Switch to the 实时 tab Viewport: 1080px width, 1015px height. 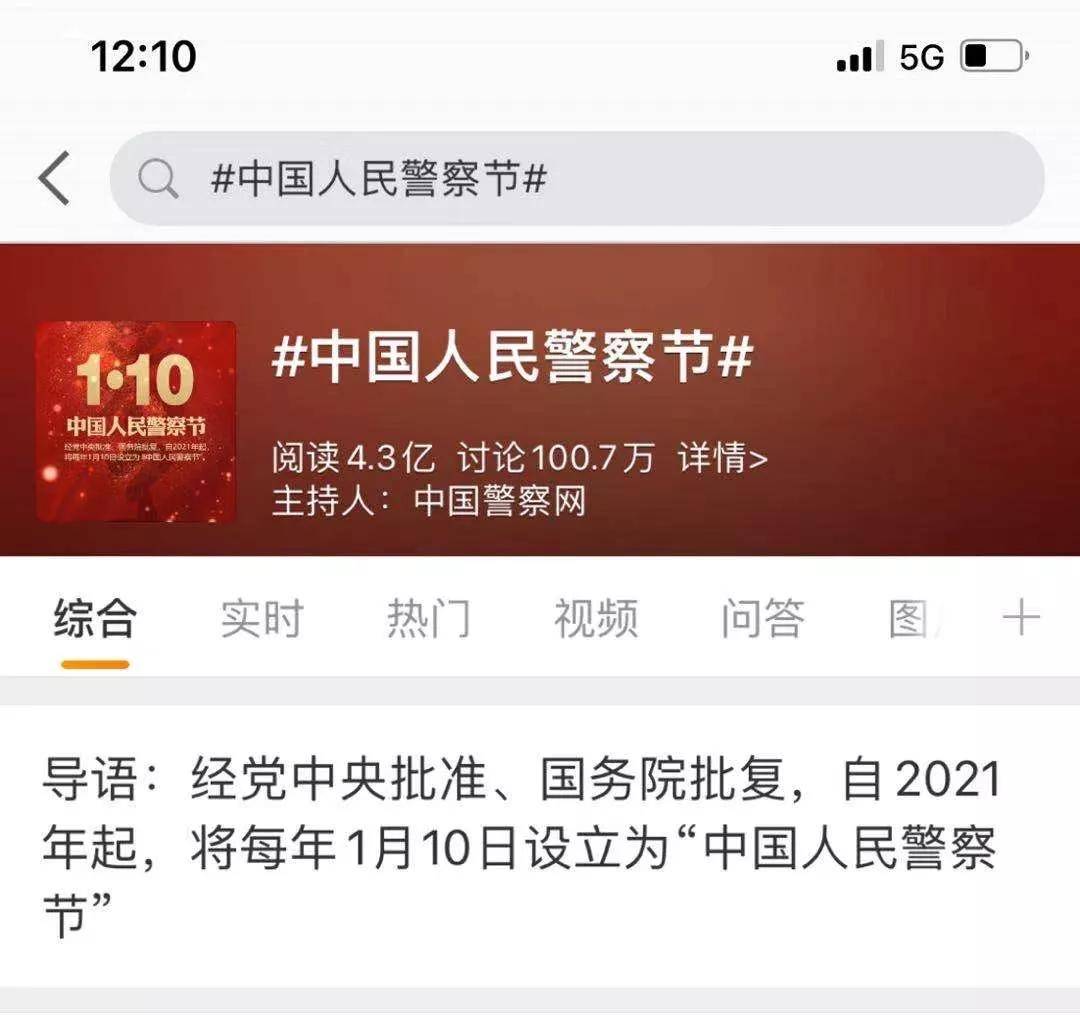(x=261, y=620)
